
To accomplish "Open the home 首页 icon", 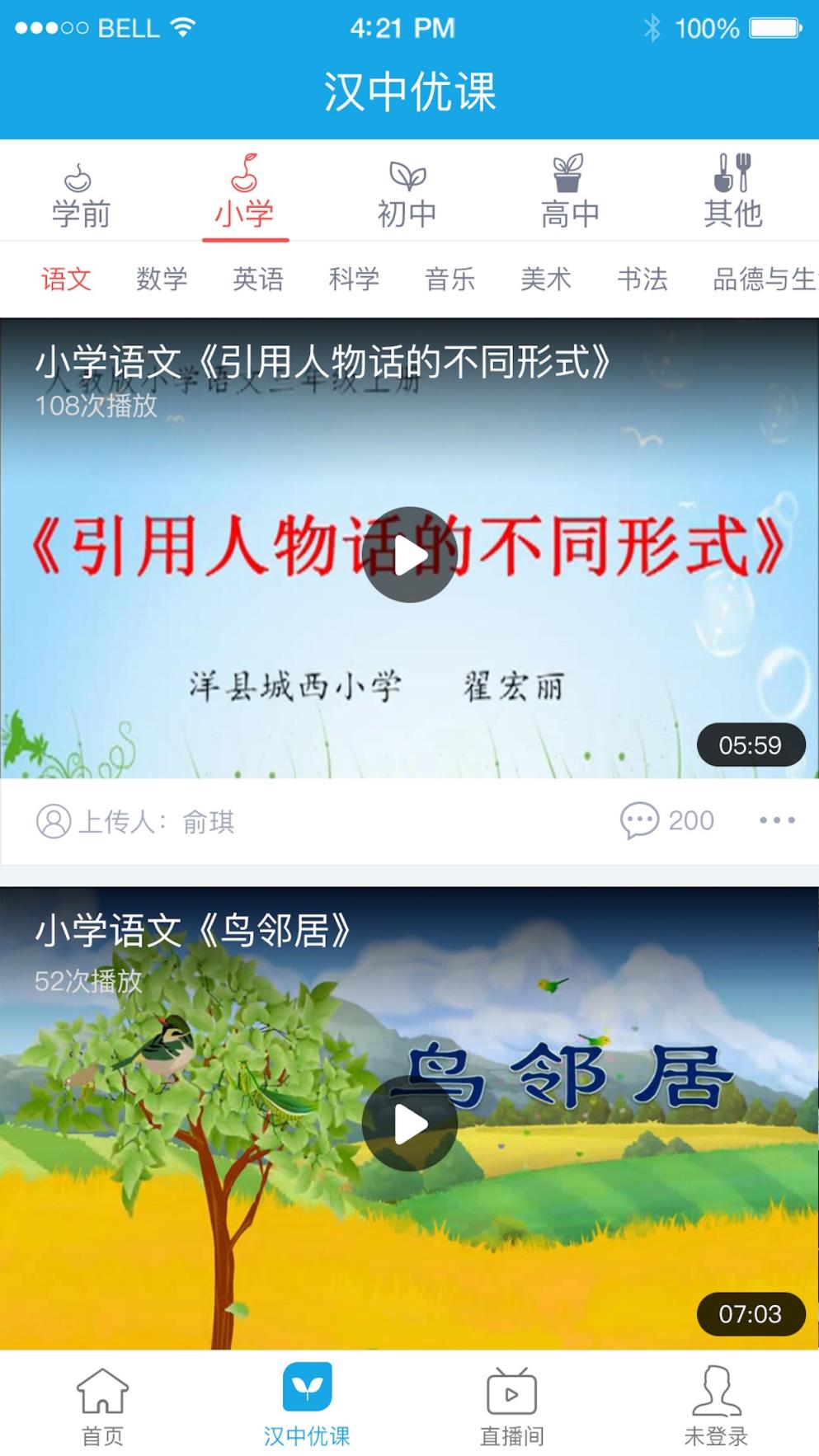I will tap(101, 1389).
